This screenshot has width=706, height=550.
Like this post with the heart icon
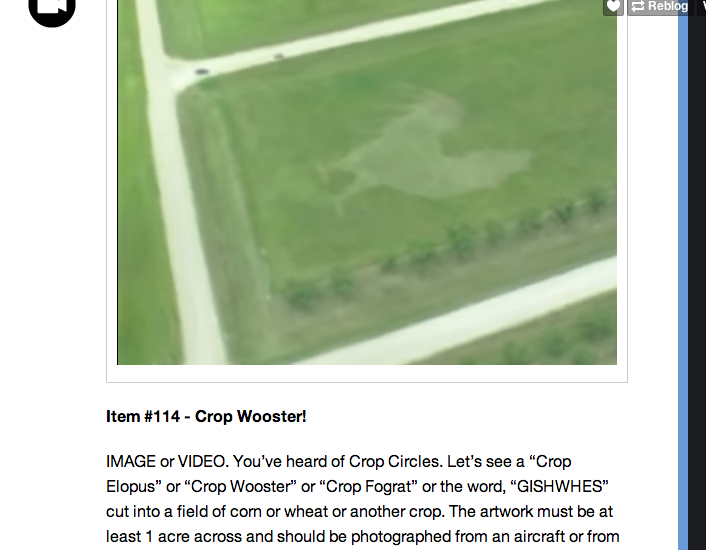click(x=614, y=6)
